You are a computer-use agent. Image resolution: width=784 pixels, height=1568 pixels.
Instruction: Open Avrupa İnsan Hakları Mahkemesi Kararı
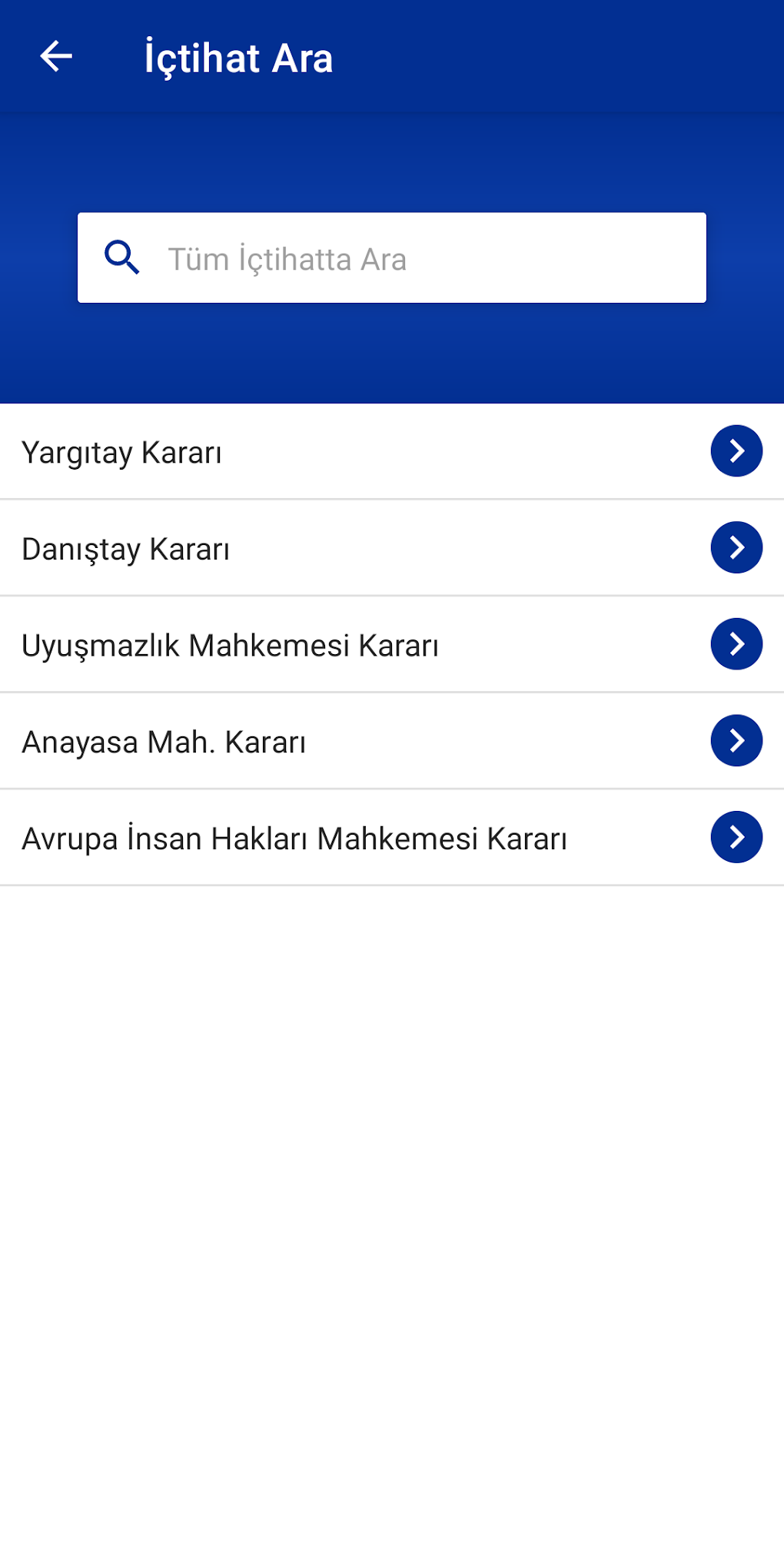pyautogui.click(x=392, y=838)
